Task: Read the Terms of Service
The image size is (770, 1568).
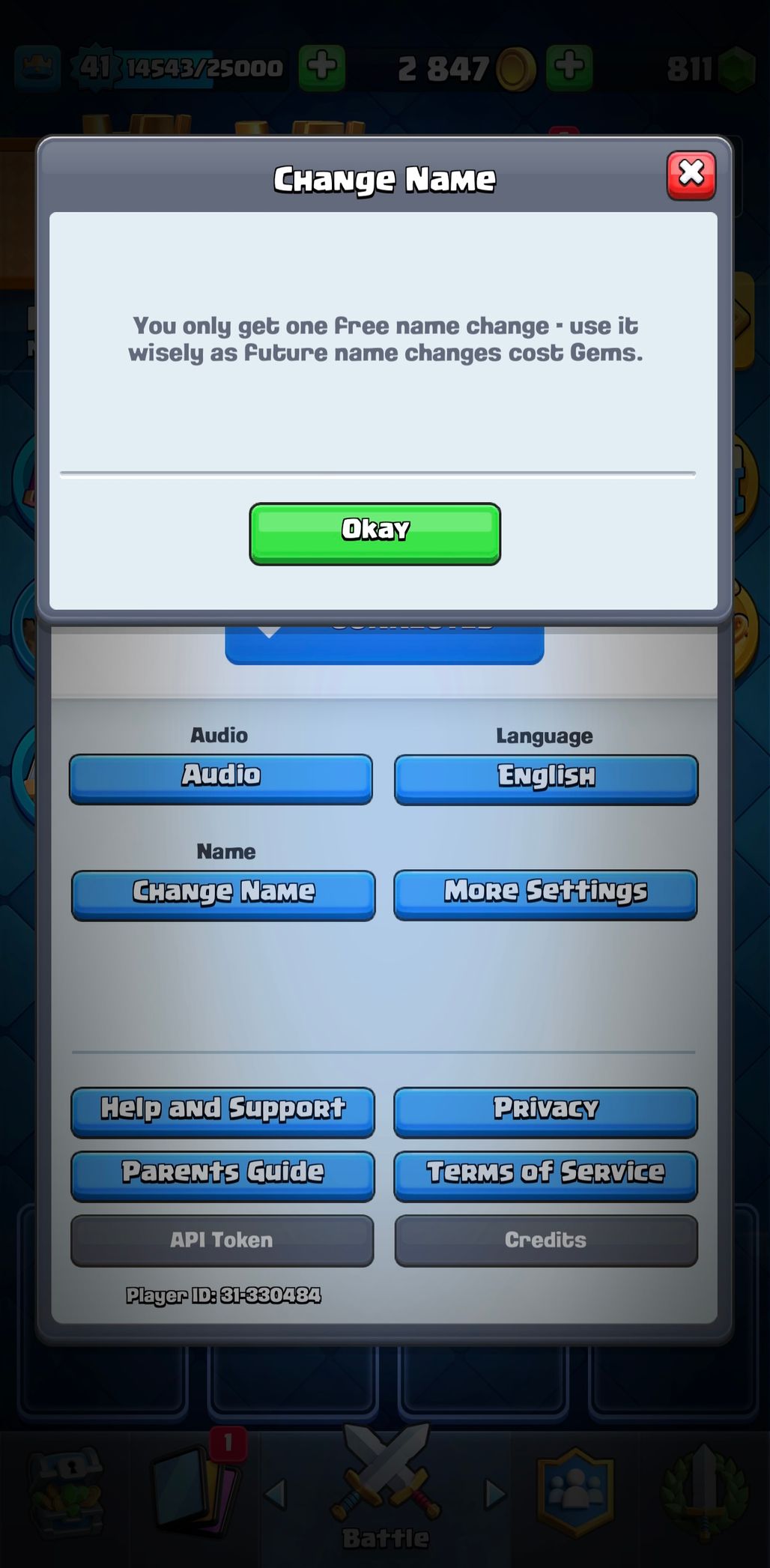Action: 545,1175
